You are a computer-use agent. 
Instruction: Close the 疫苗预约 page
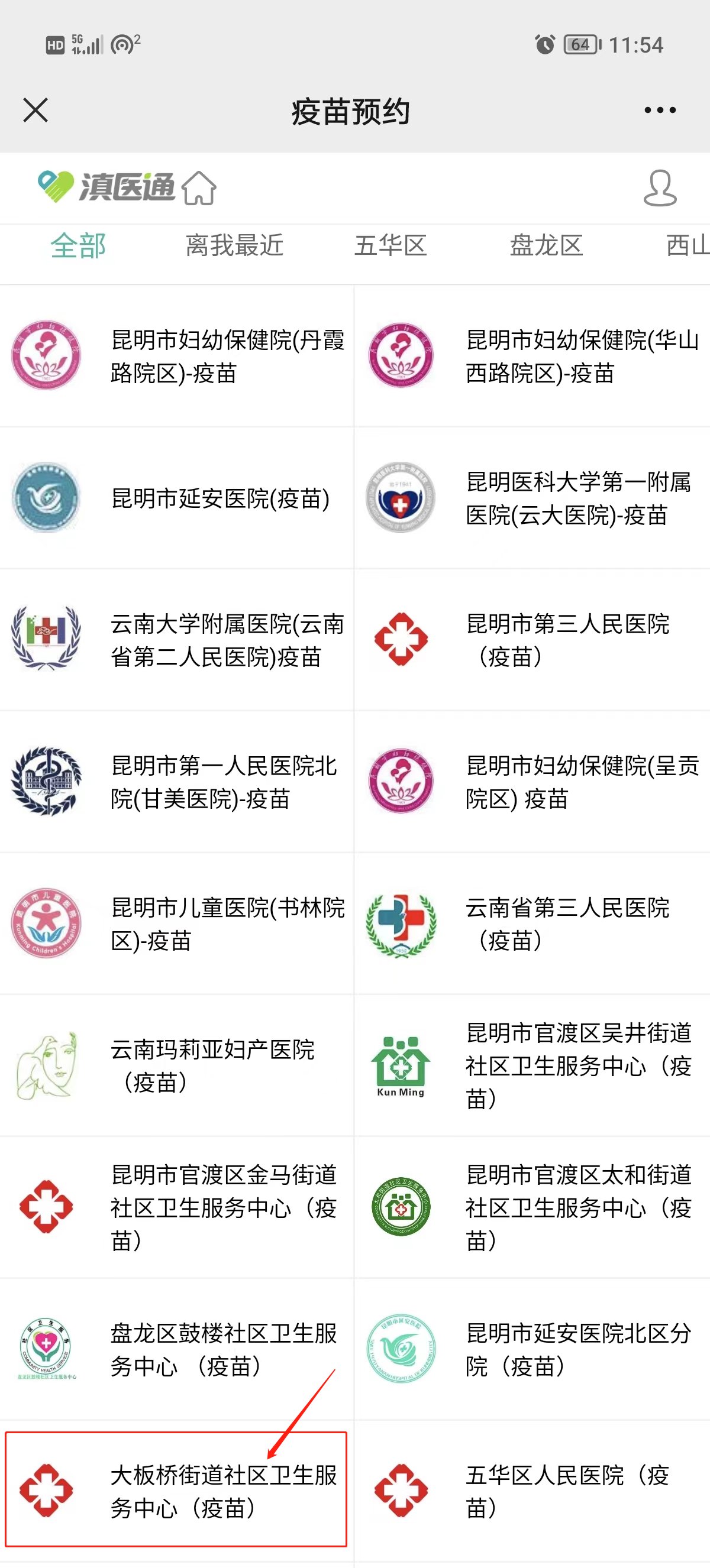(35, 111)
